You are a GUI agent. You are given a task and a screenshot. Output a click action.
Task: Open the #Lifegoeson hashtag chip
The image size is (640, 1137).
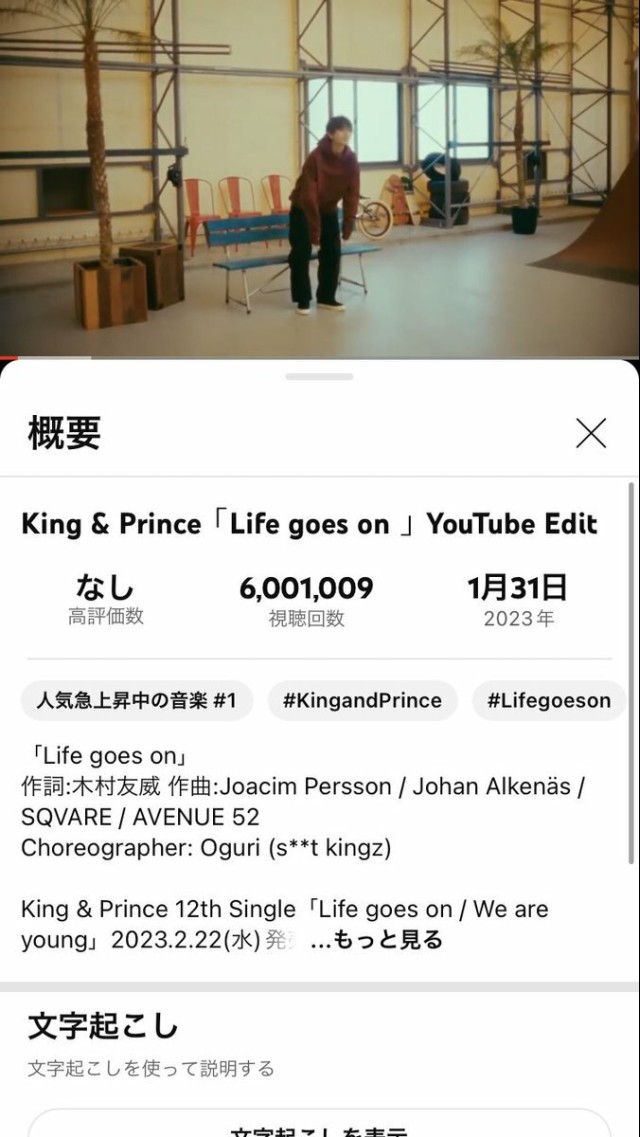(x=548, y=701)
